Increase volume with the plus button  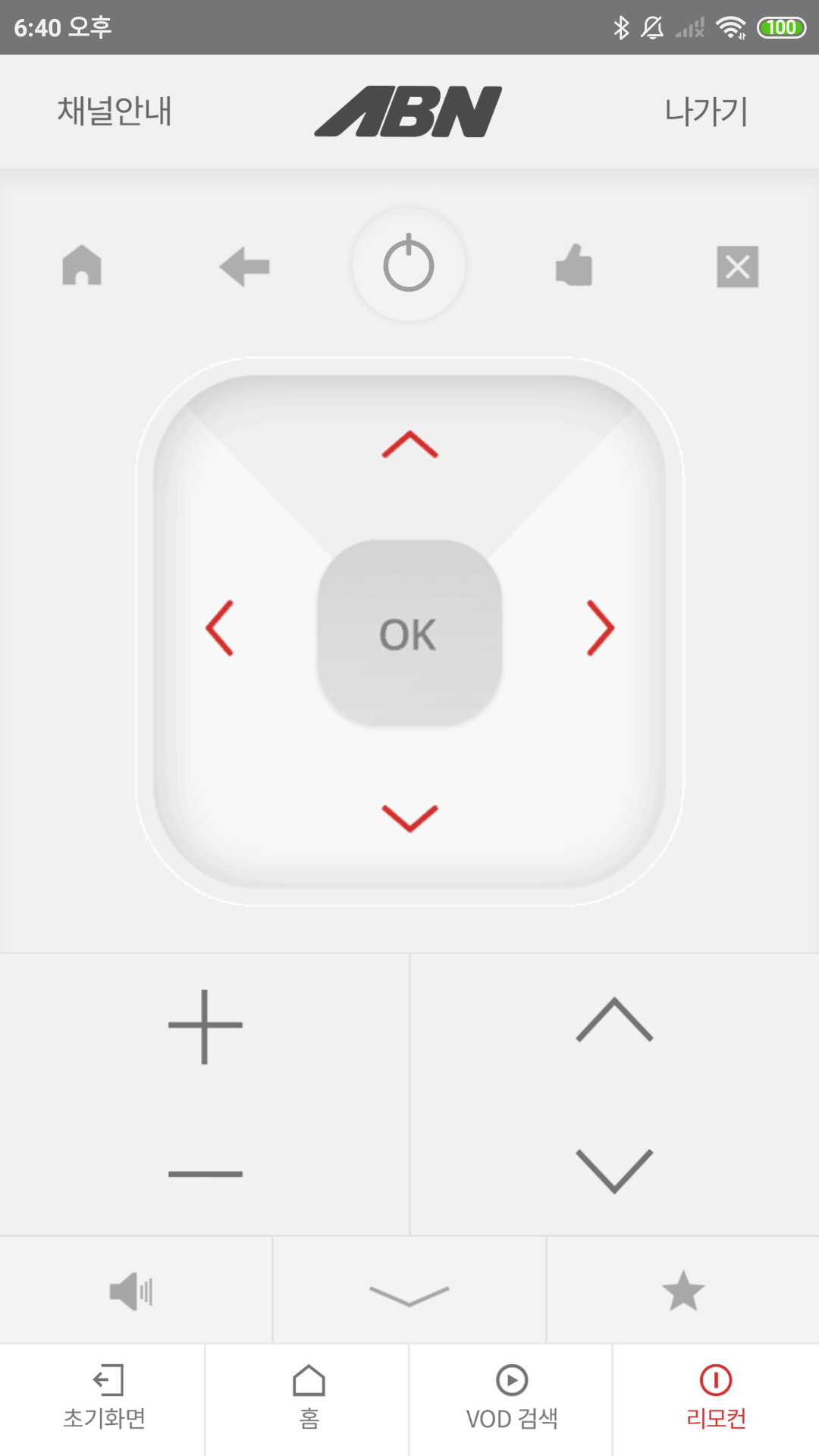pos(205,1026)
